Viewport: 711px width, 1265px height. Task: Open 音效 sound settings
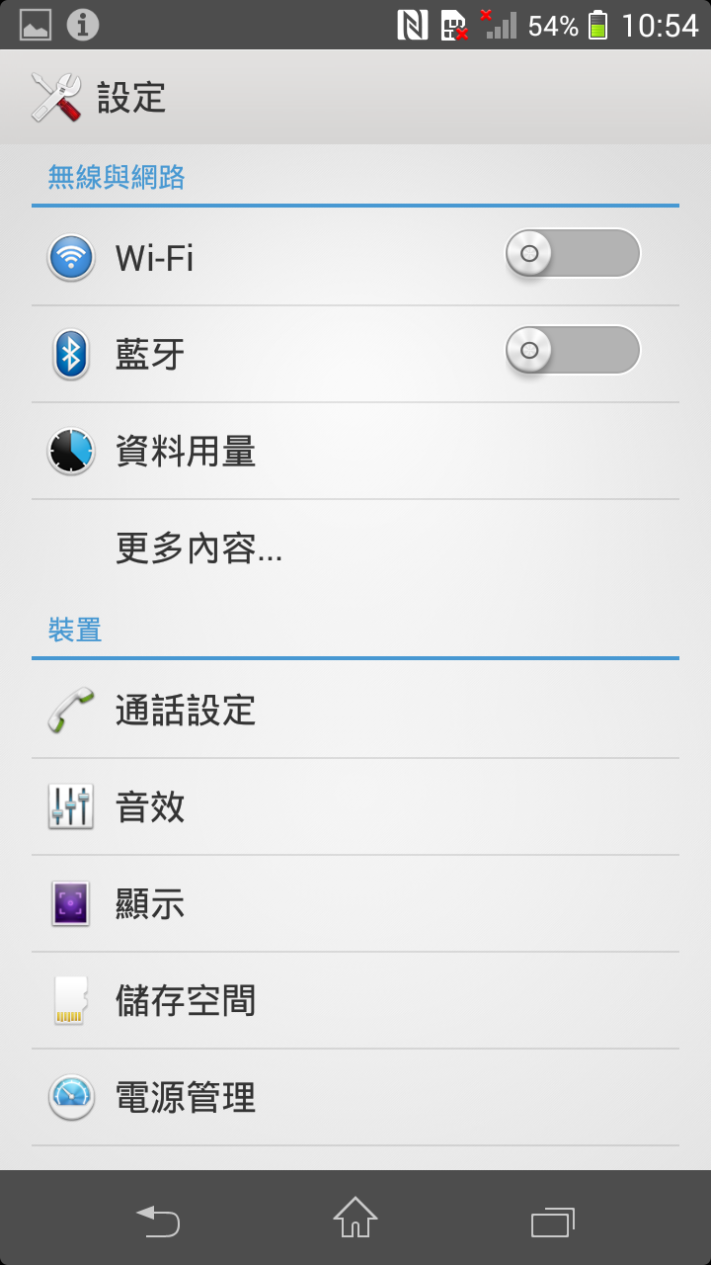click(355, 807)
